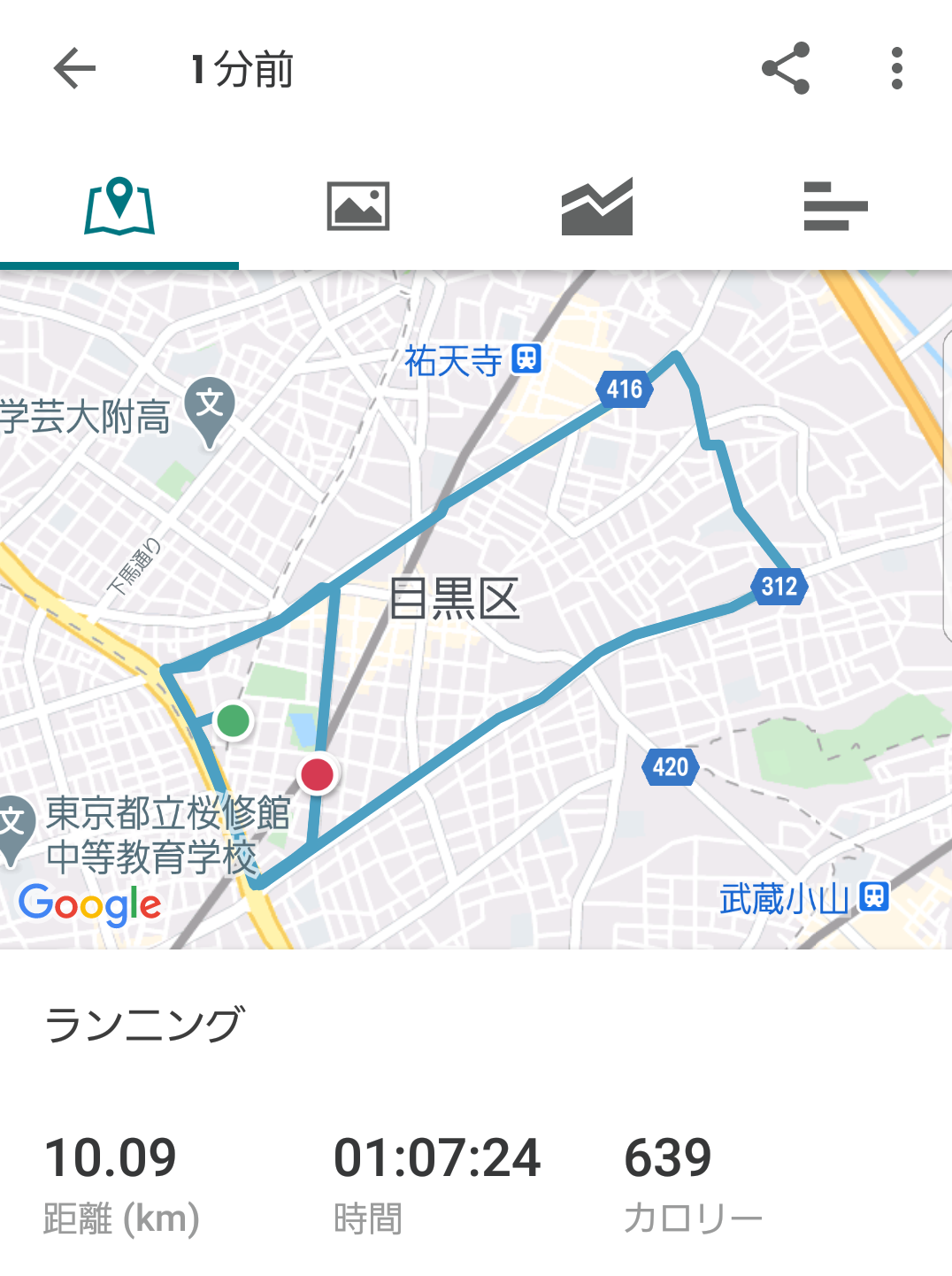952x1276 pixels.
Task: Go back using the arrow icon
Action: 74,69
